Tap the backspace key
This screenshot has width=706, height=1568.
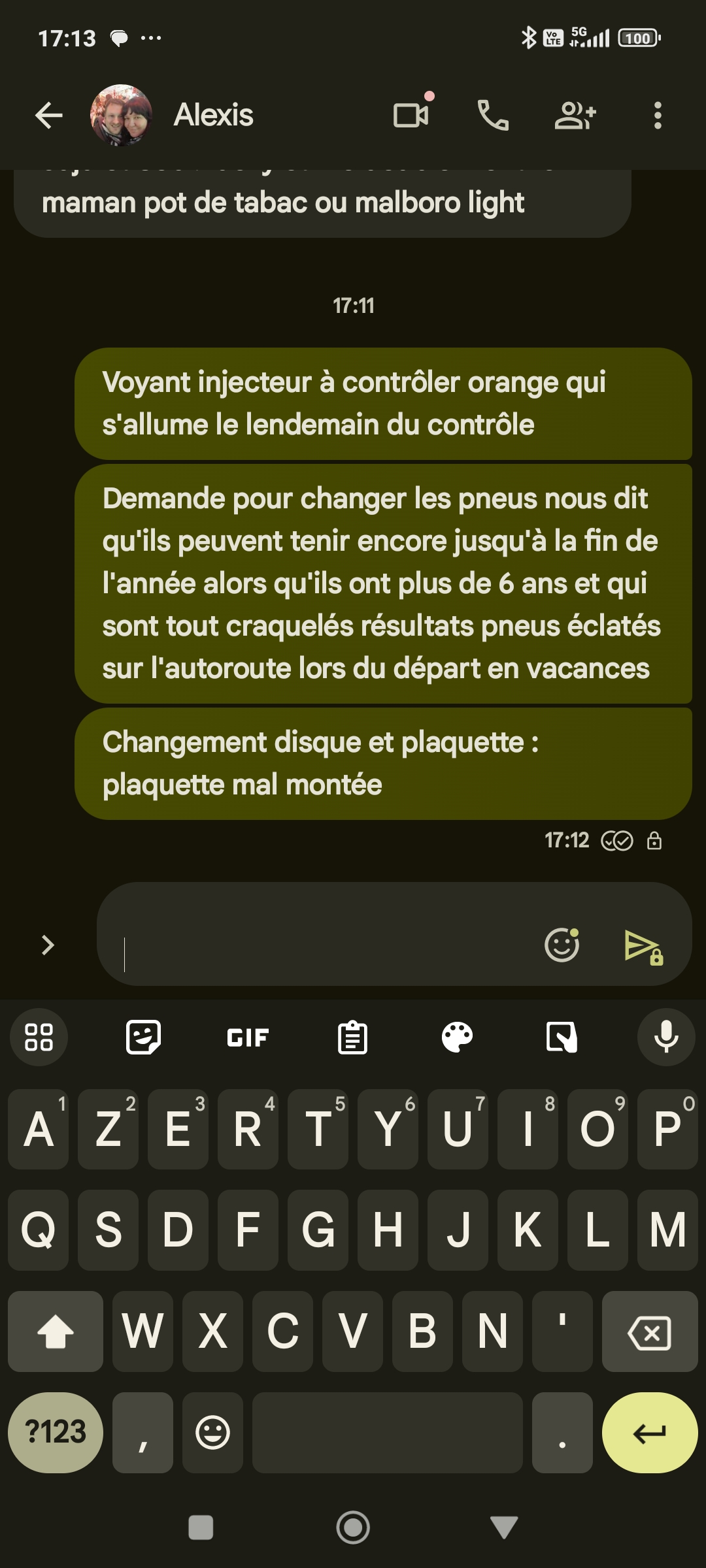click(x=649, y=1331)
